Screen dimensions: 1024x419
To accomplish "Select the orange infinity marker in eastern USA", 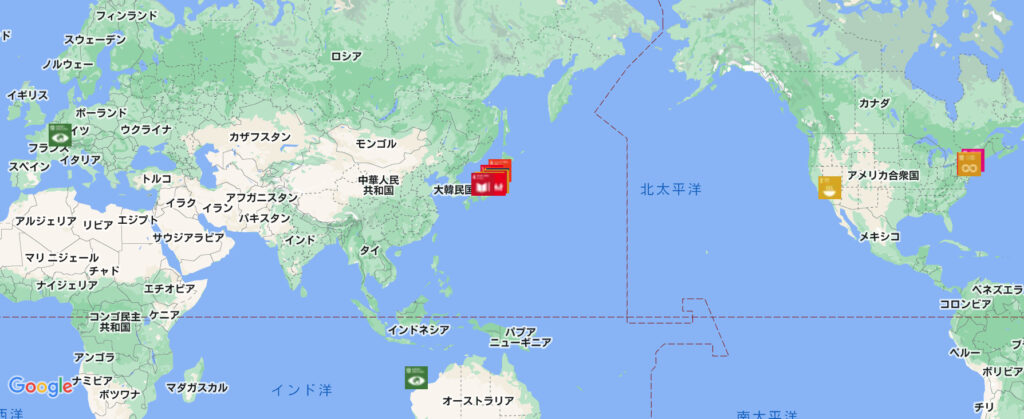I will [x=967, y=164].
